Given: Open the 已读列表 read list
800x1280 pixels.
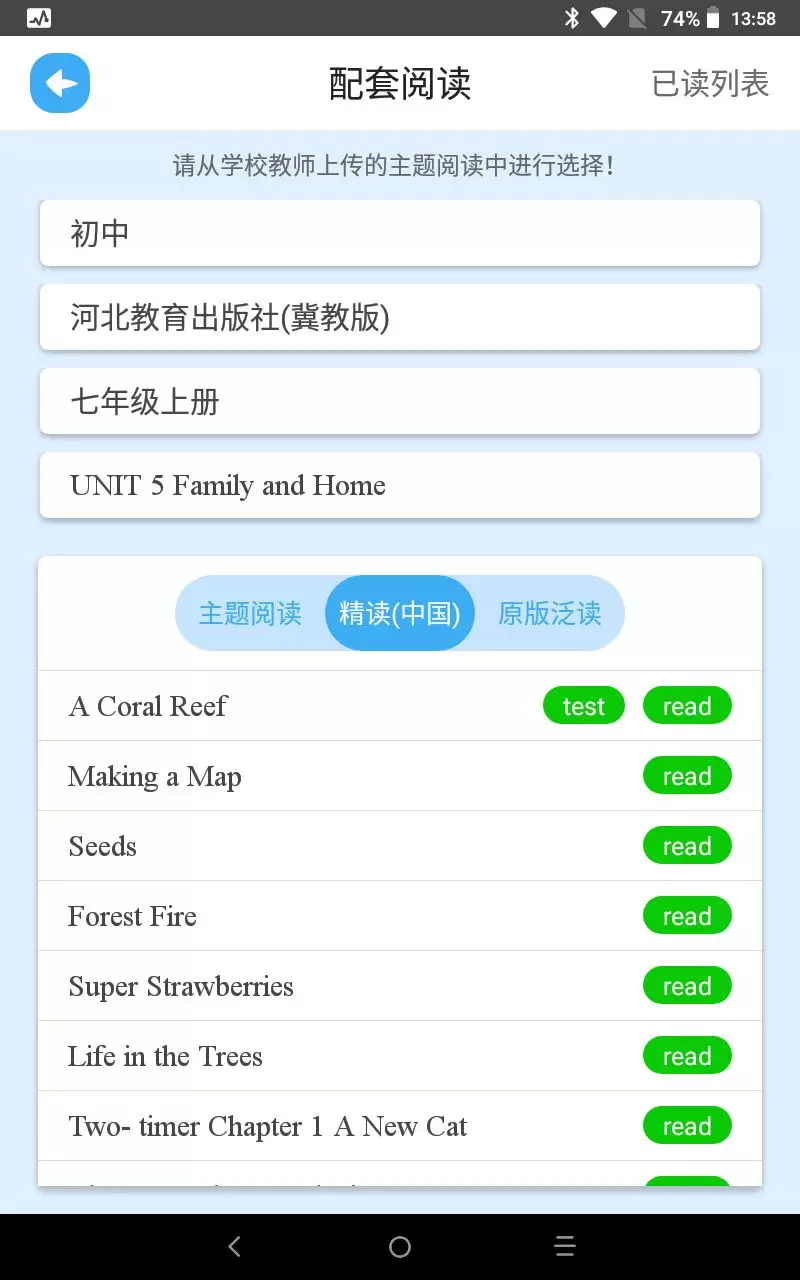Looking at the screenshot, I should click(710, 84).
